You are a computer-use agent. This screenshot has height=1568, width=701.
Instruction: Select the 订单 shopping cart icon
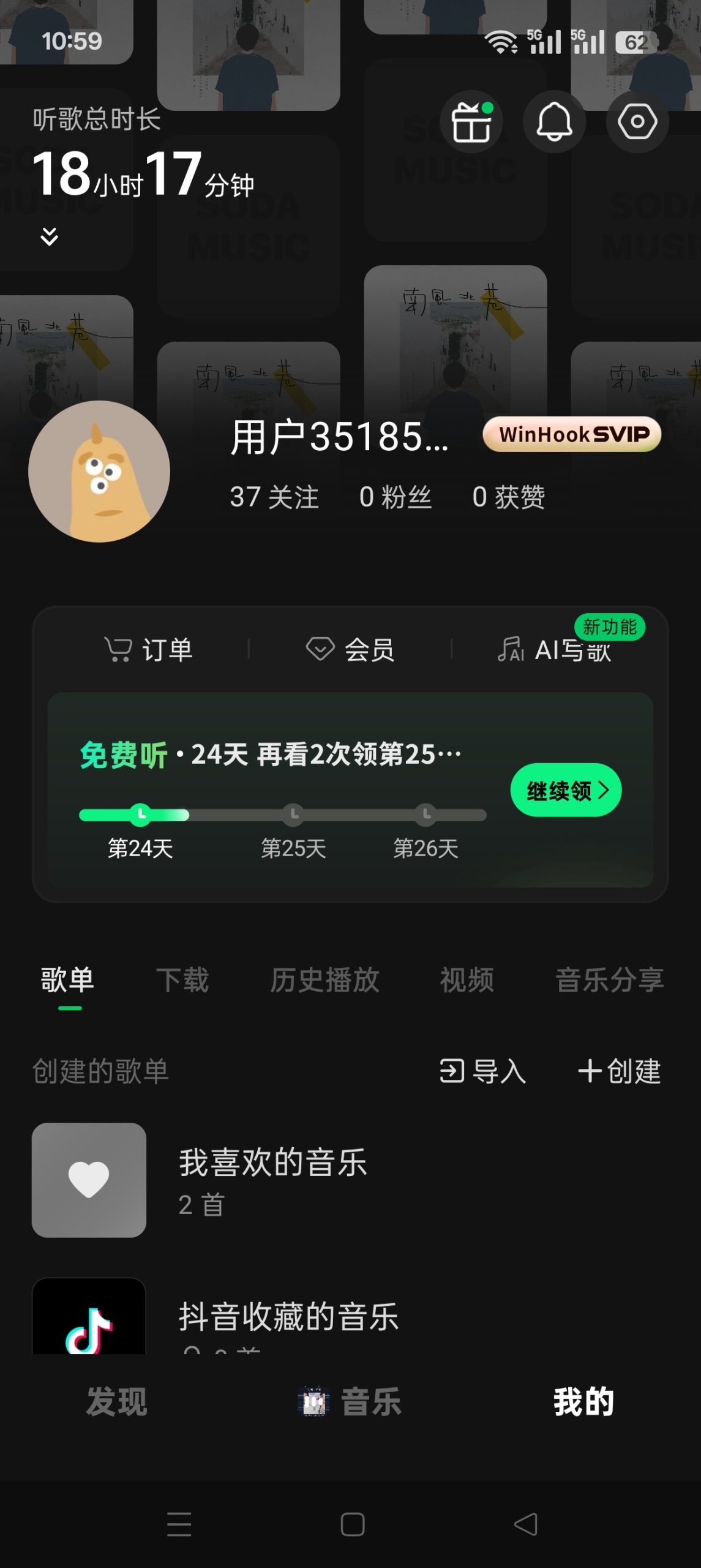click(120, 649)
